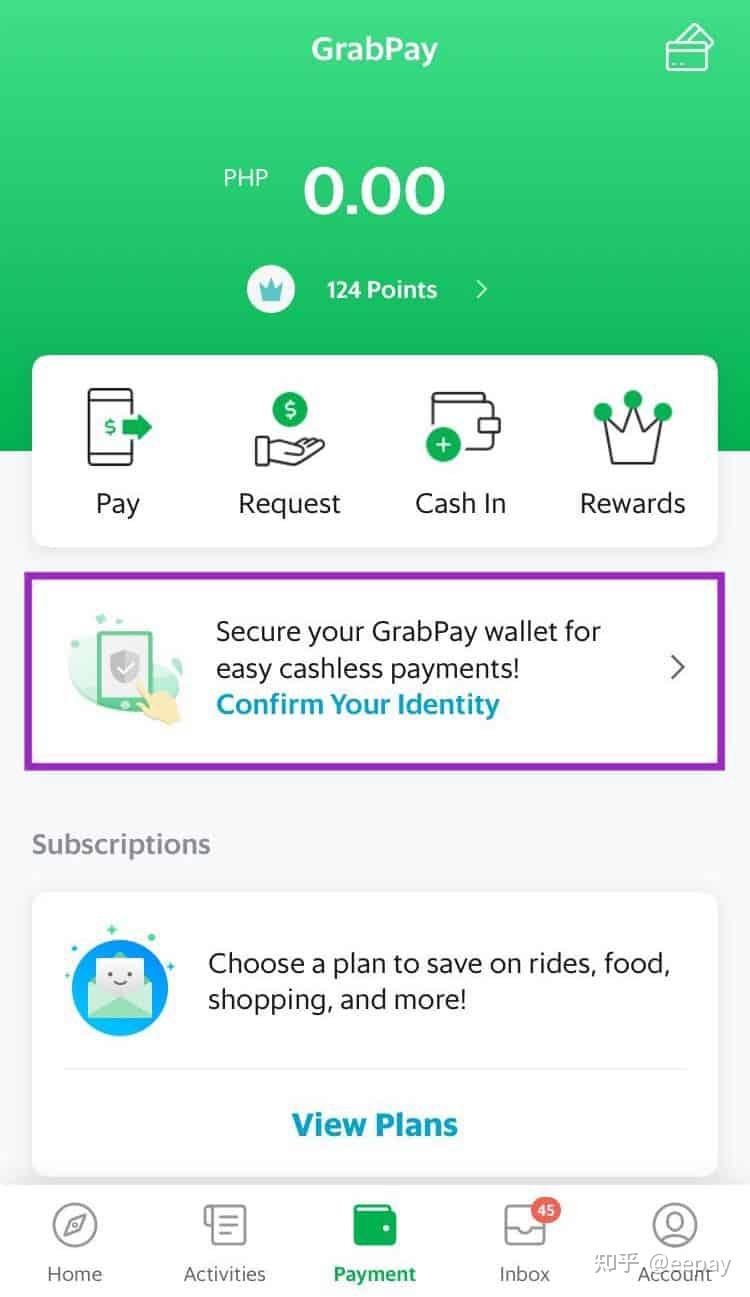Tap the Activities list icon
Image resolution: width=750 pixels, height=1297 pixels.
tap(224, 1223)
